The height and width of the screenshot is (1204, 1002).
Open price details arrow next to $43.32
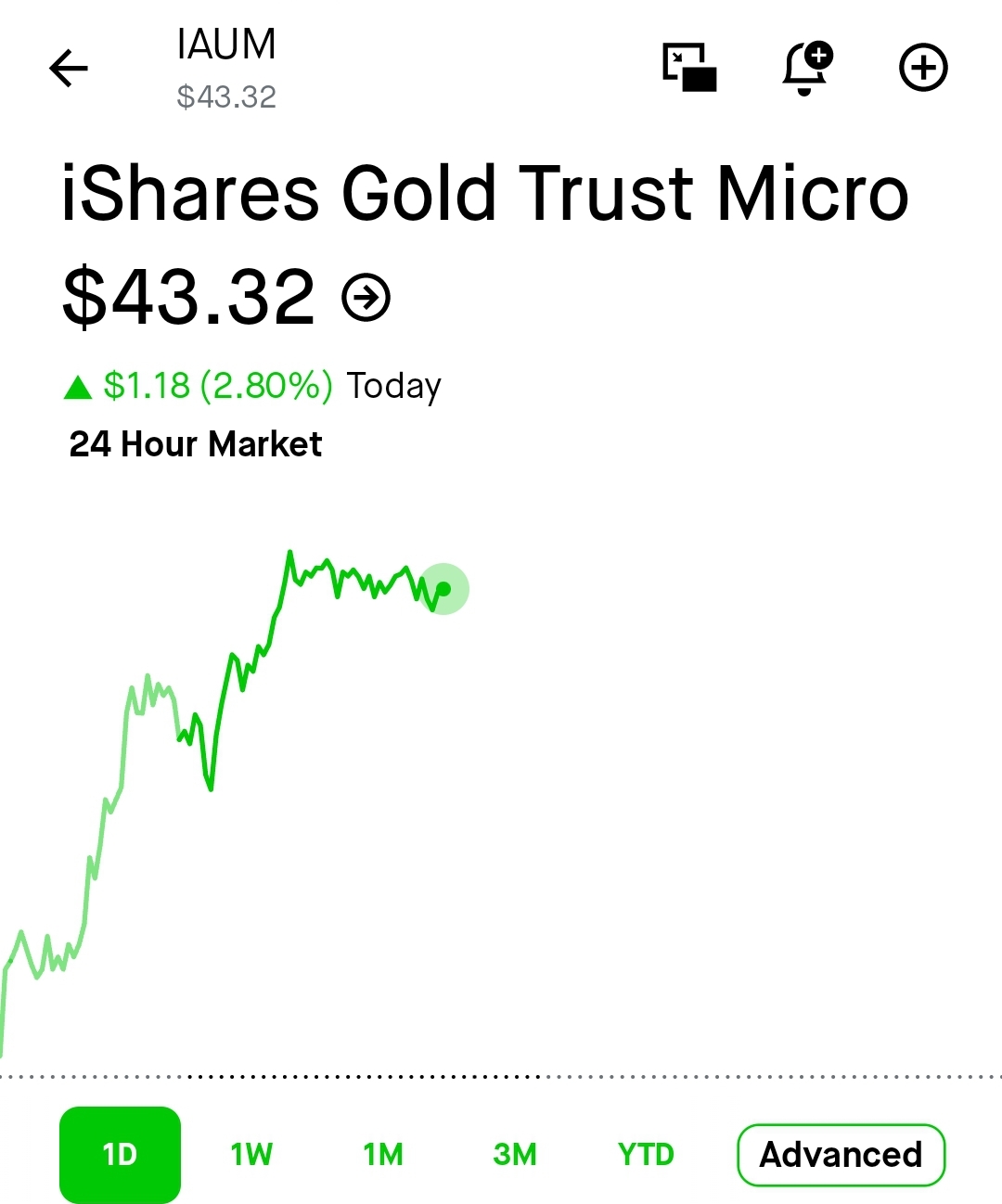pos(366,298)
